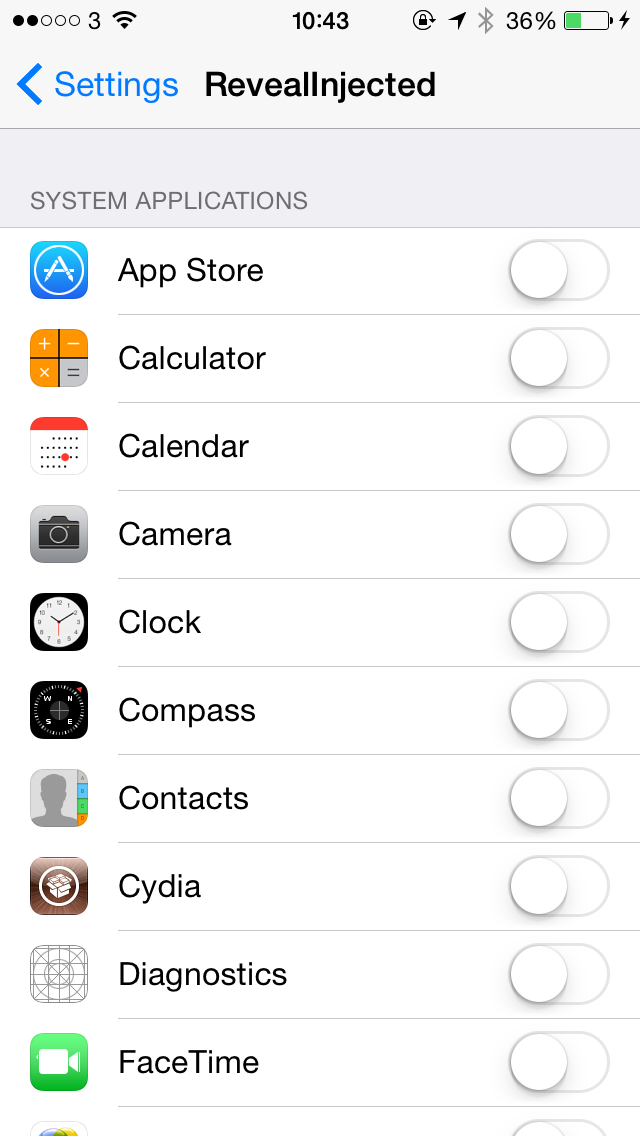This screenshot has height=1136, width=640.
Task: Enable the App Store switch
Action: coord(559,270)
